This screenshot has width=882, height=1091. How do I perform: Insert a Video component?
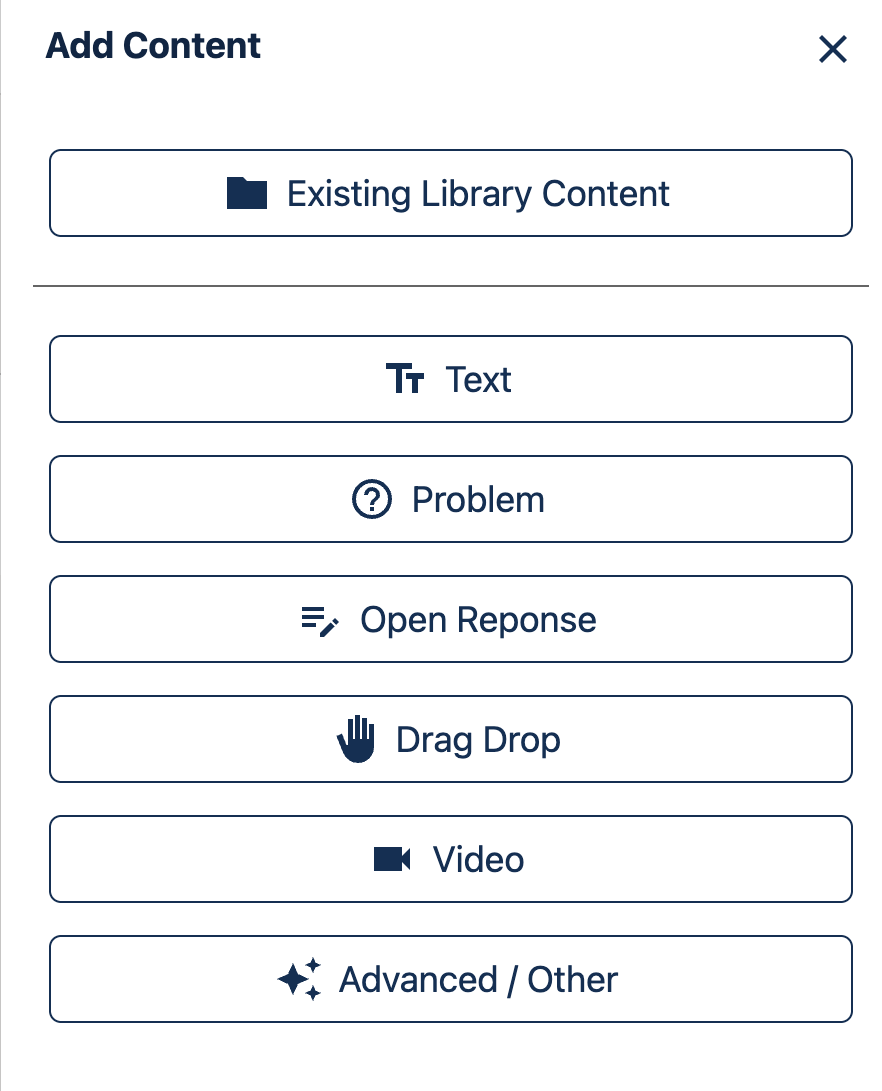[x=450, y=858]
